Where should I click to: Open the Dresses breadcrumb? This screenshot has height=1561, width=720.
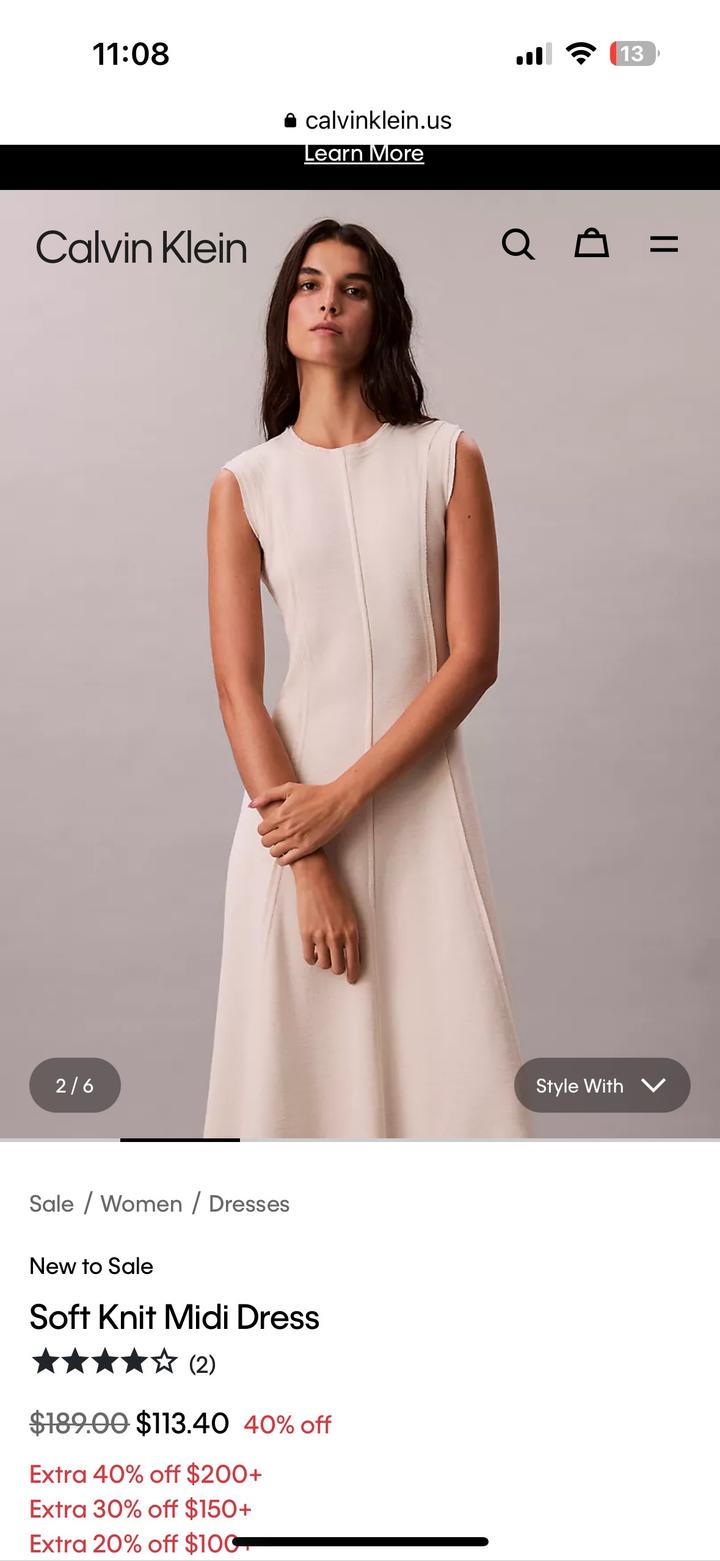249,1204
